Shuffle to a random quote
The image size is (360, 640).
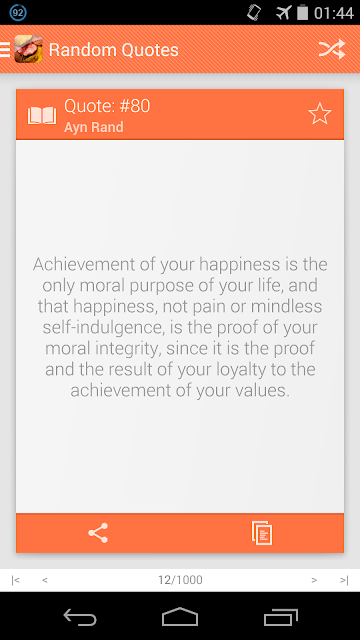pyautogui.click(x=332, y=50)
